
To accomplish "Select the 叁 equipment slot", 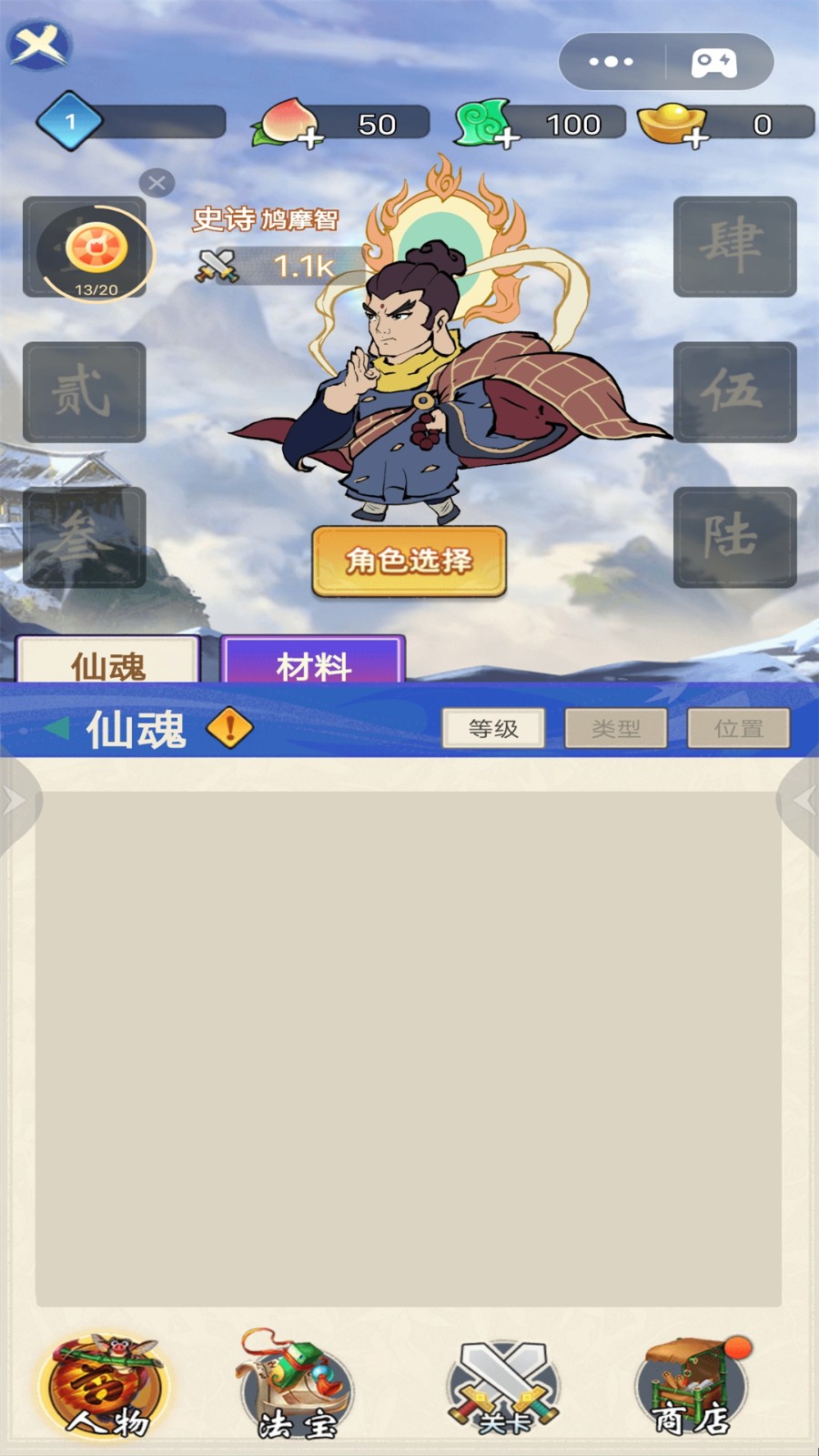I will pos(84,537).
